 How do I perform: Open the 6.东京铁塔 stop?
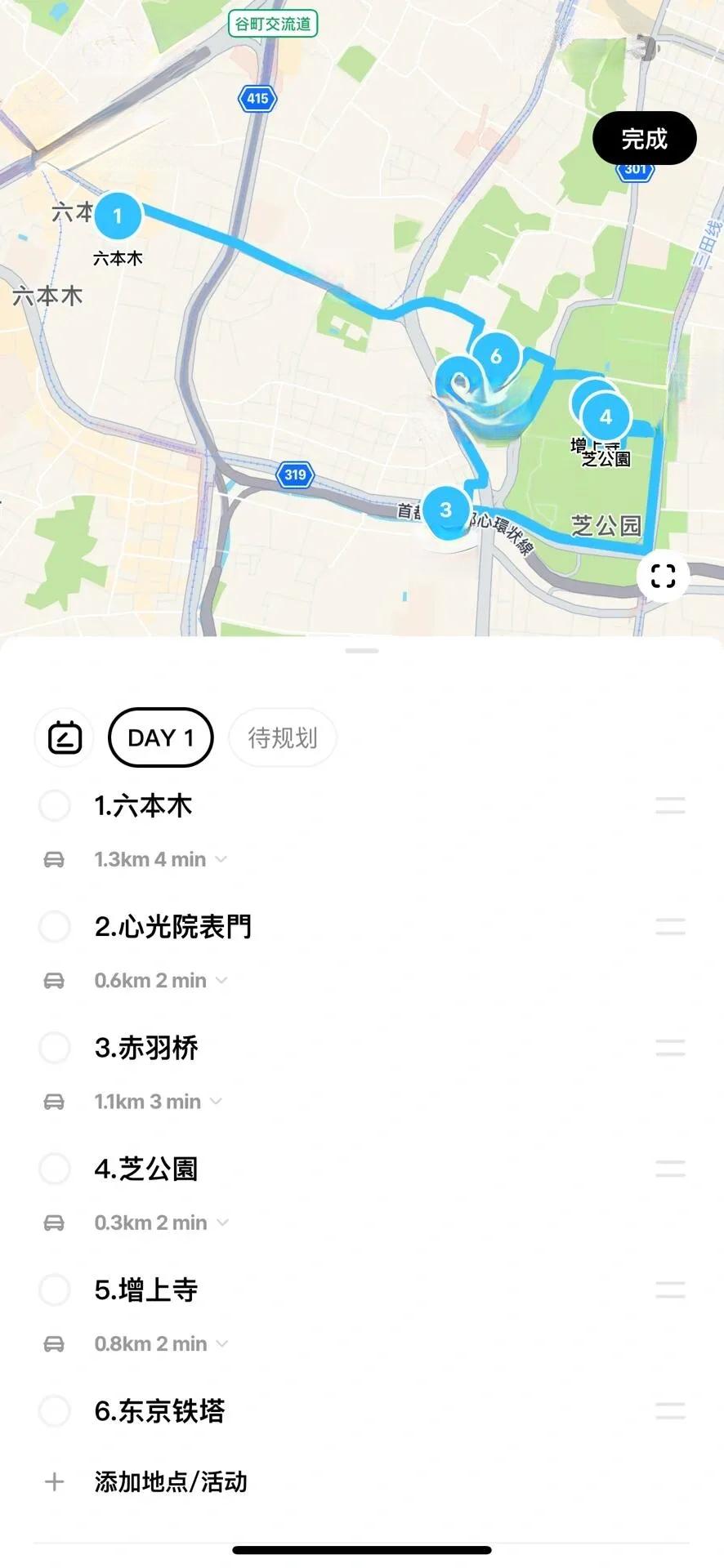pyautogui.click(x=160, y=1410)
